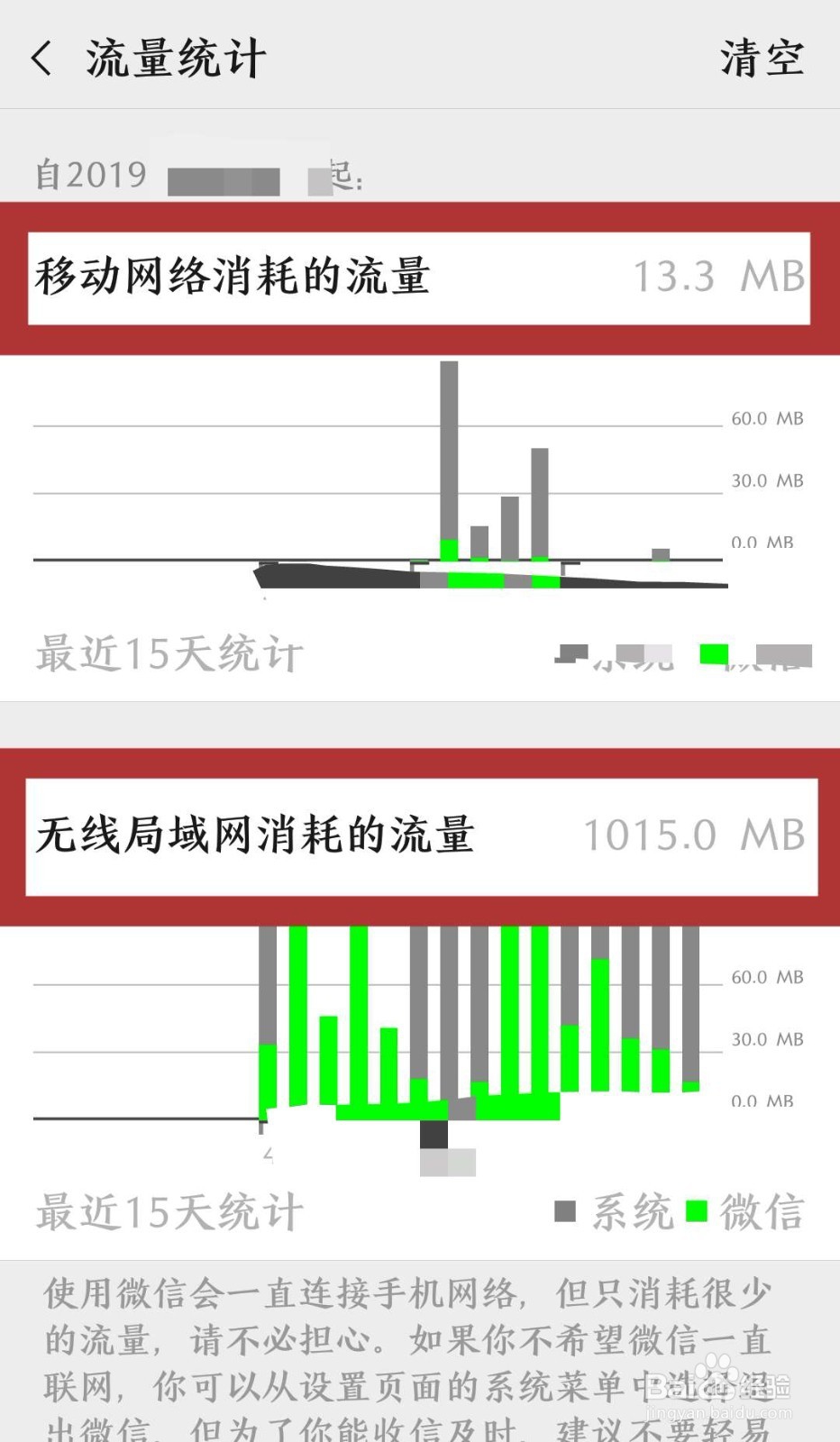
Task: Tap the gray legend marker on mobile data chart
Action: [x=571, y=654]
